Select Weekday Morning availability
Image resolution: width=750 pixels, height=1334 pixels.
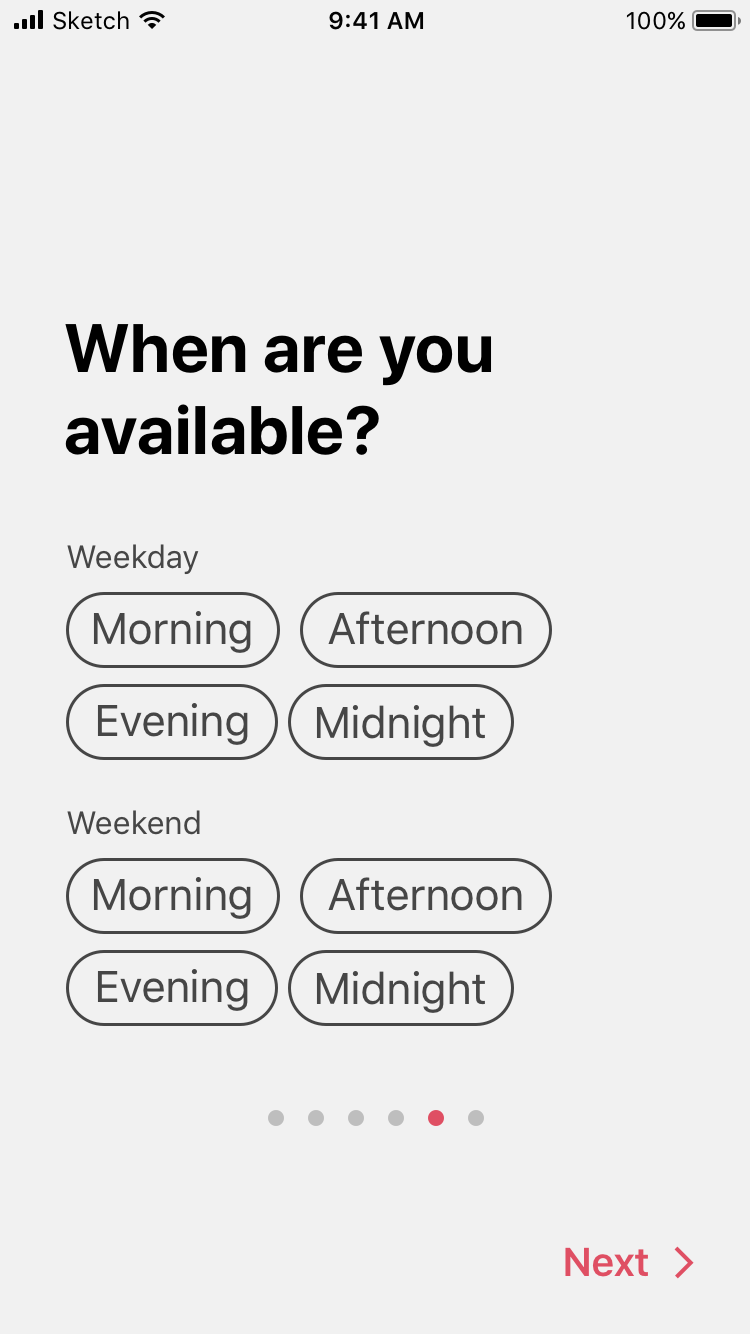172,630
